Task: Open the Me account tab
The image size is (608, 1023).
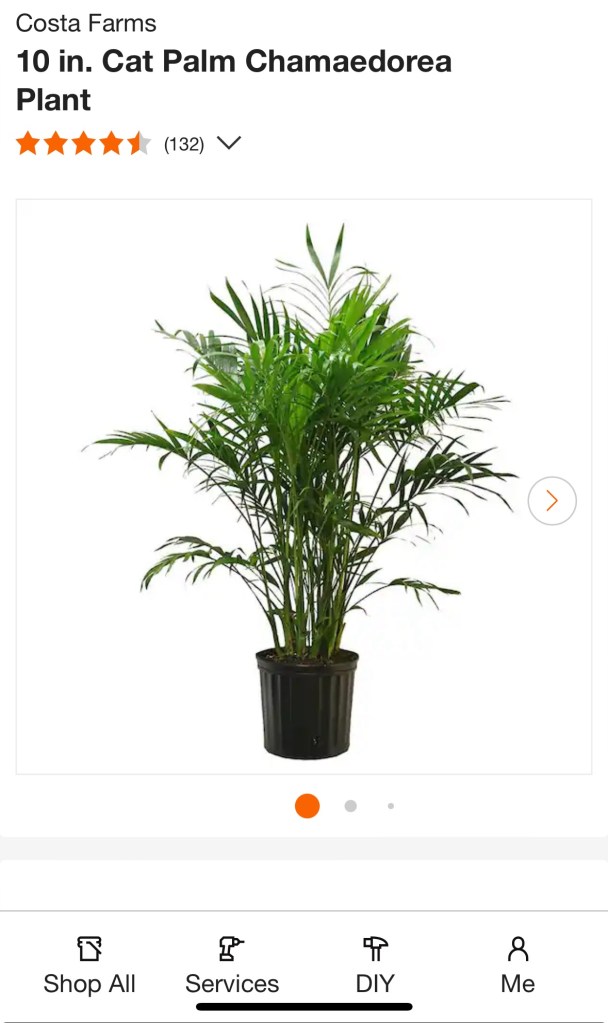Action: click(x=518, y=966)
